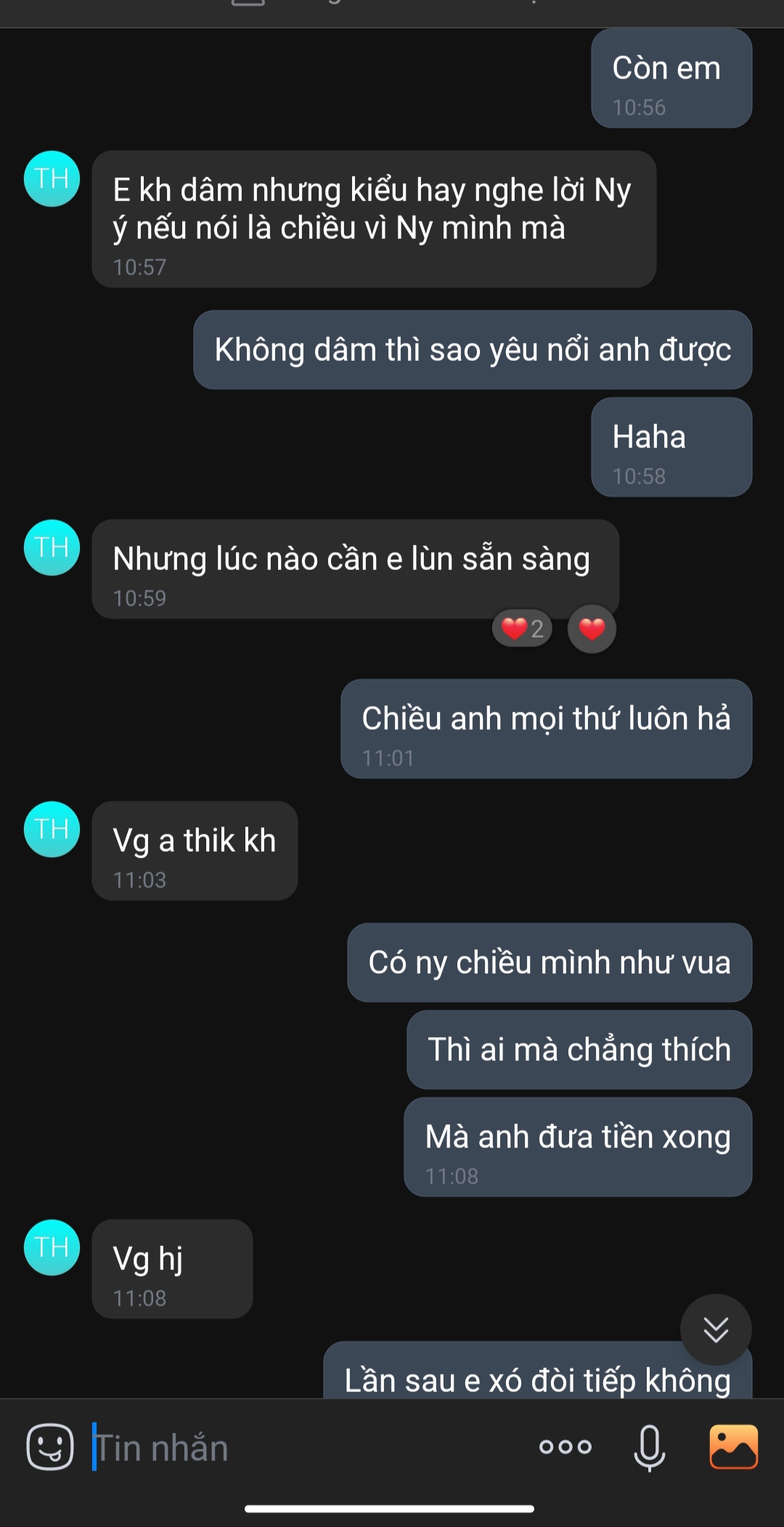The height and width of the screenshot is (1527, 784).
Task: Open TH avatar beside "Vg a thik kh"
Action: (52, 829)
